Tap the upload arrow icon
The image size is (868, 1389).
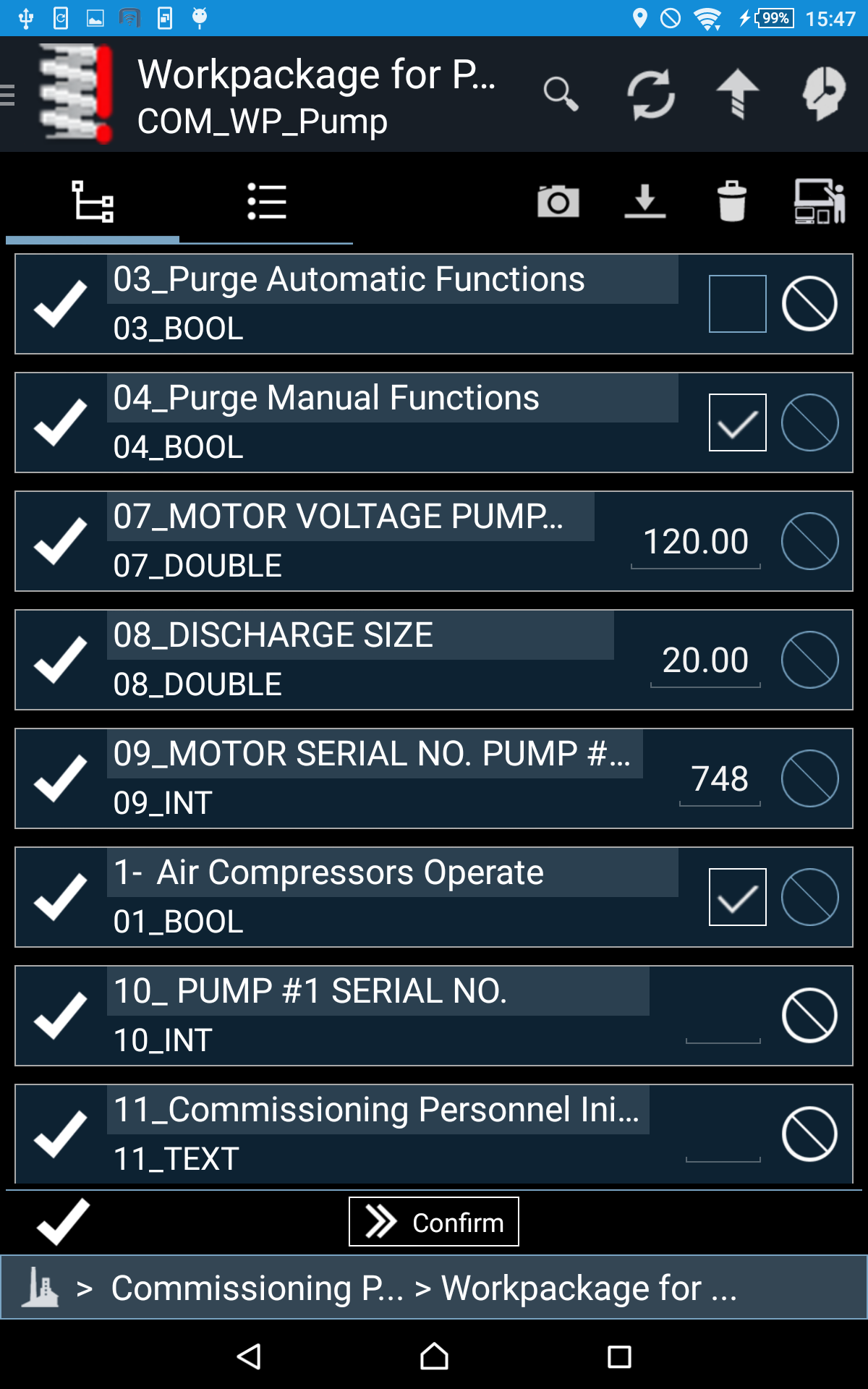click(737, 94)
